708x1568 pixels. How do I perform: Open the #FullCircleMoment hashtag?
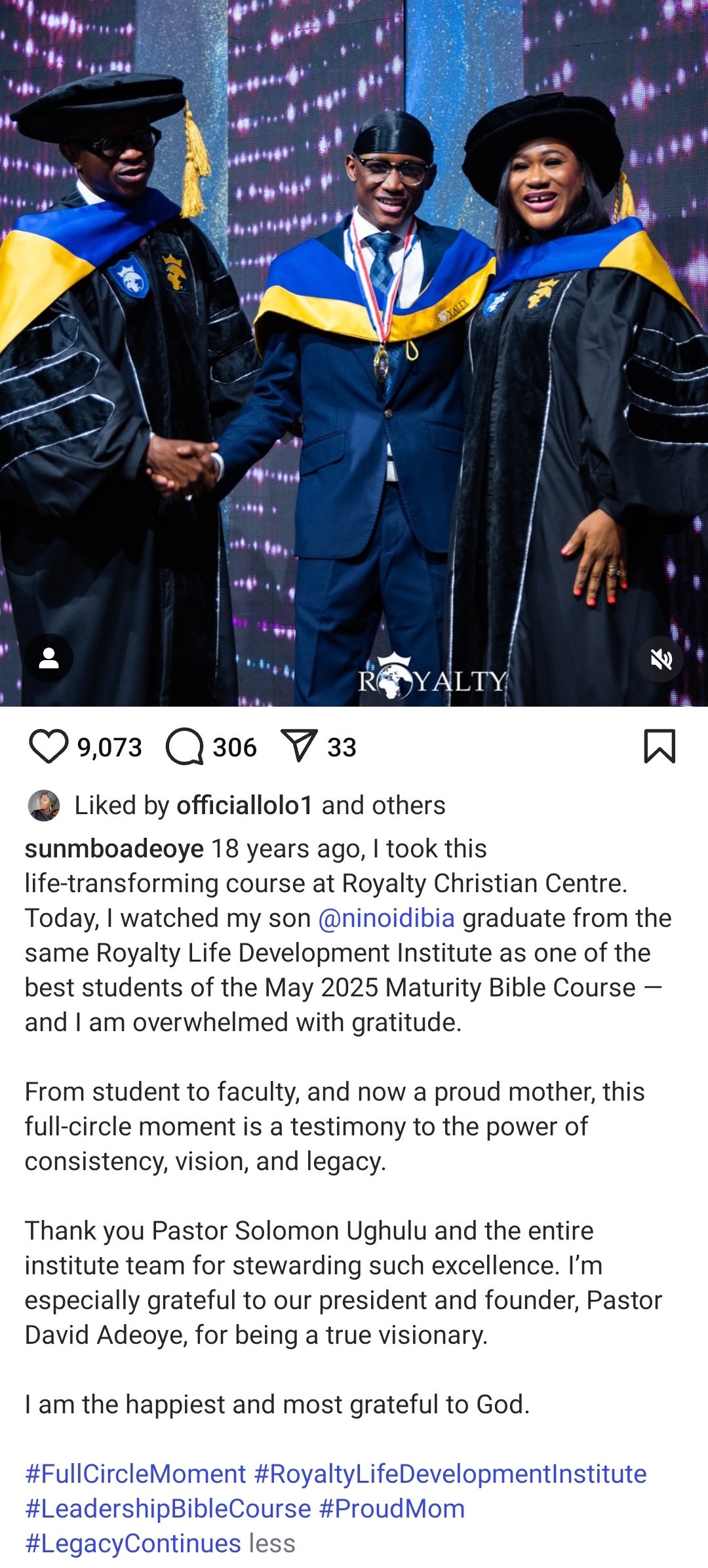click(x=136, y=1474)
